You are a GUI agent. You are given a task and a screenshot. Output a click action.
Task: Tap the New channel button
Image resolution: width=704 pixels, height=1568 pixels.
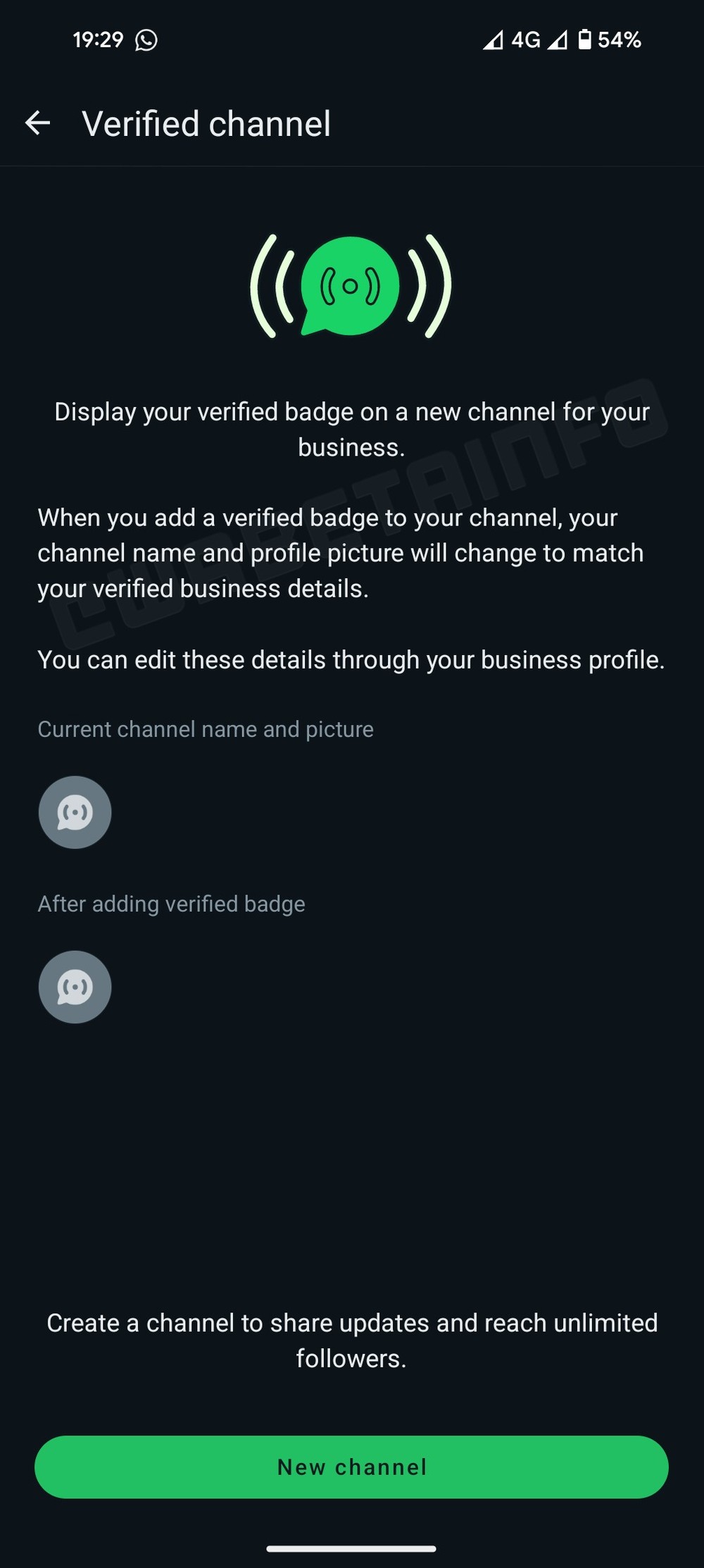(x=351, y=1467)
